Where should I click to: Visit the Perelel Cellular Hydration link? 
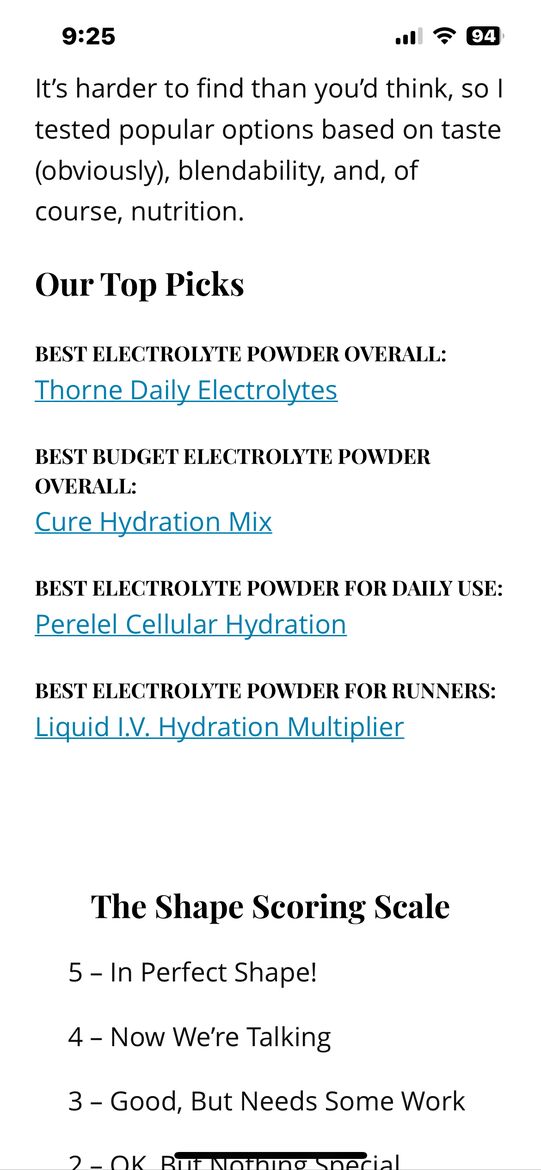(x=190, y=625)
